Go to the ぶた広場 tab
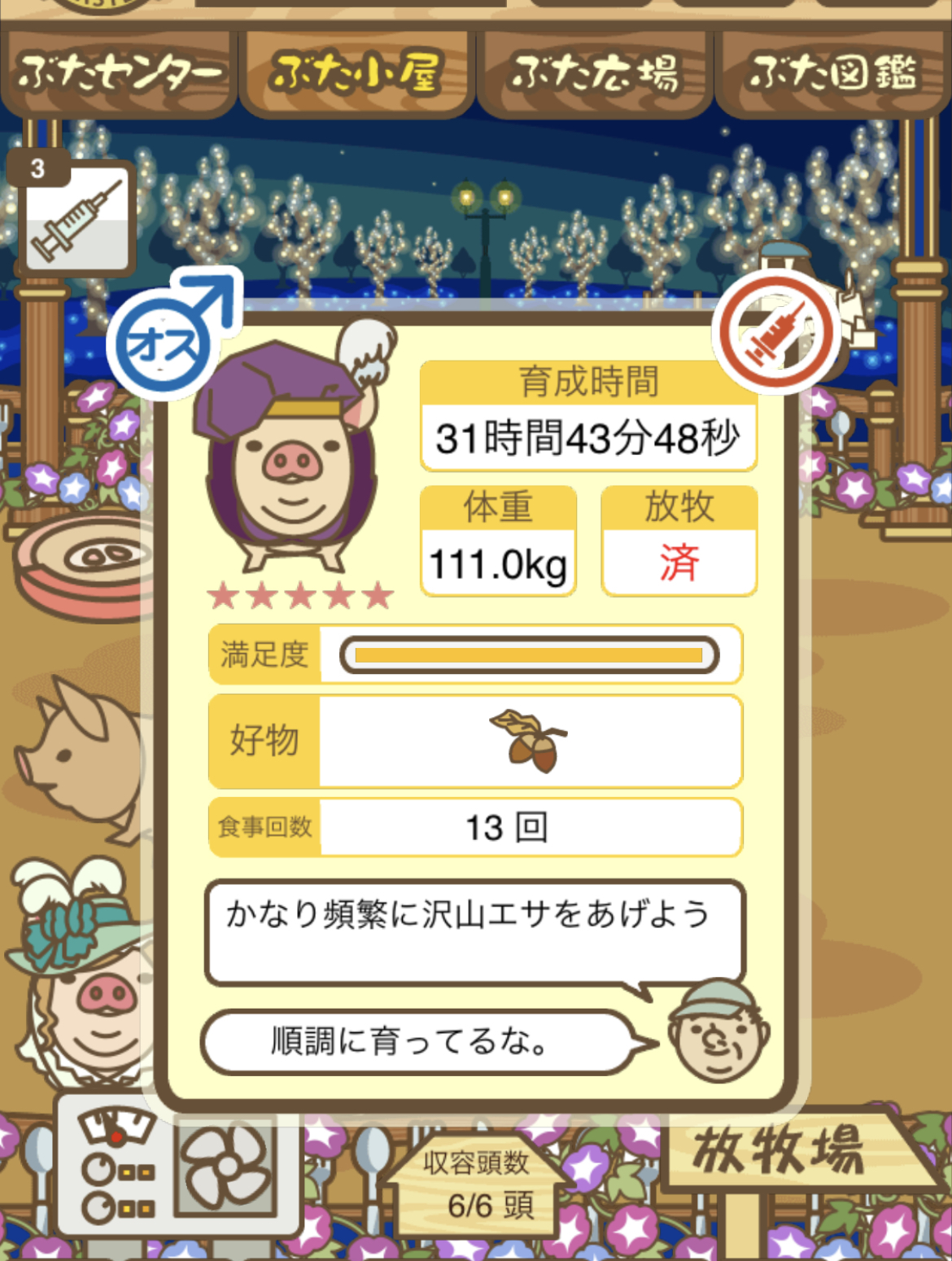Image resolution: width=952 pixels, height=1261 pixels. point(595,75)
